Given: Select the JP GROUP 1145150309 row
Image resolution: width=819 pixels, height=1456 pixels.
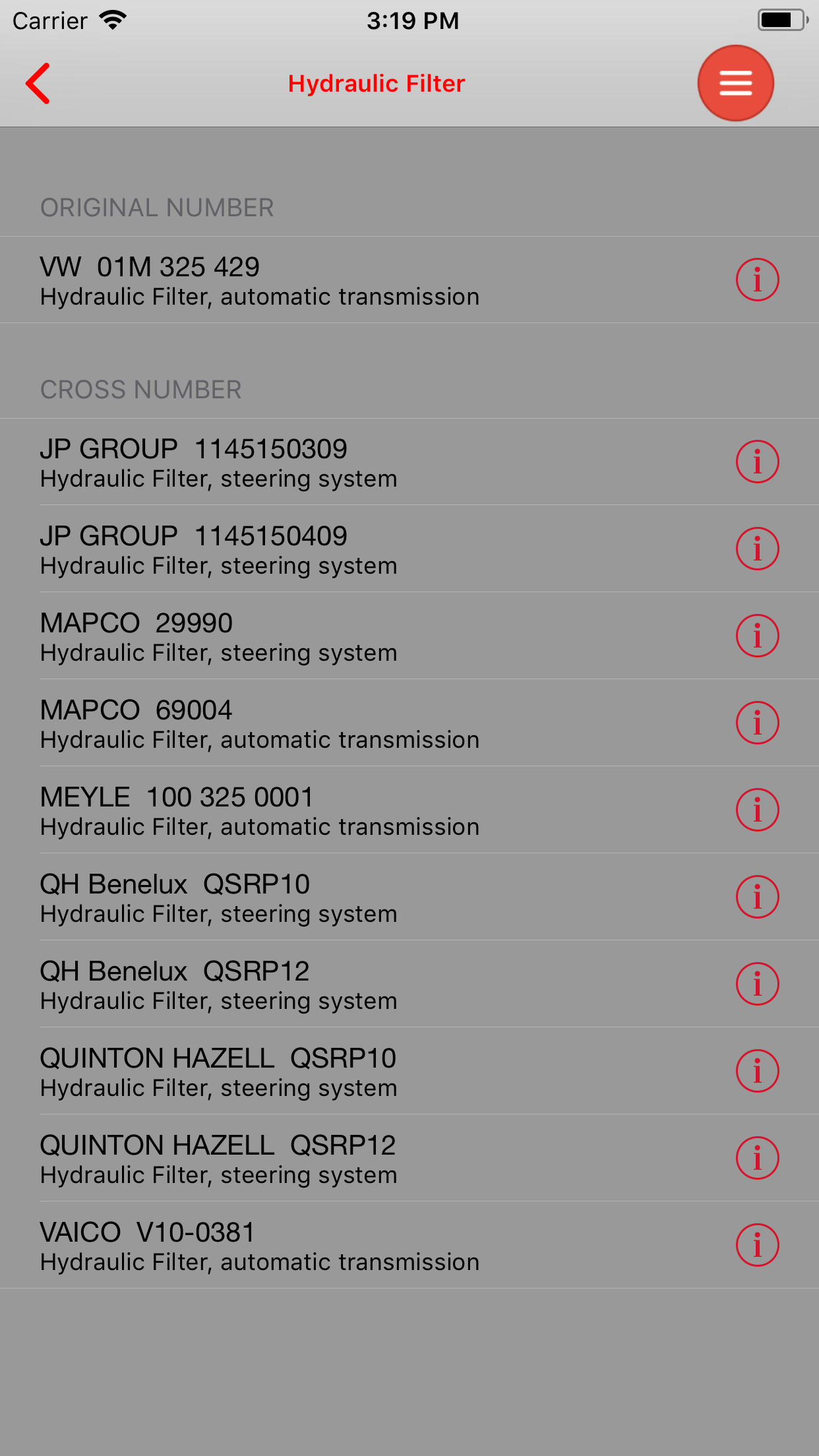Looking at the screenshot, I should [x=330, y=462].
